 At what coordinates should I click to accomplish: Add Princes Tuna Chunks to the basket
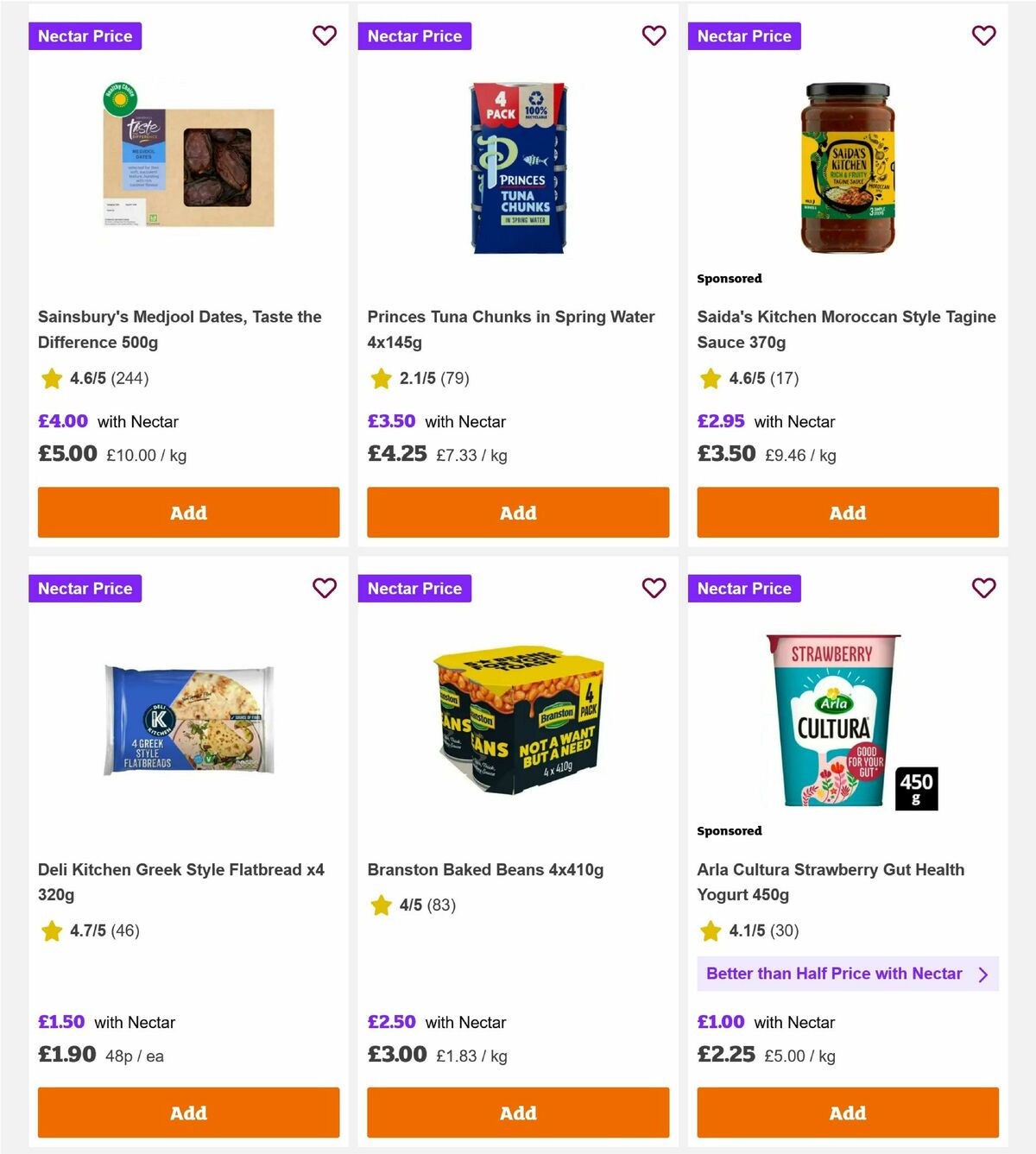[517, 513]
